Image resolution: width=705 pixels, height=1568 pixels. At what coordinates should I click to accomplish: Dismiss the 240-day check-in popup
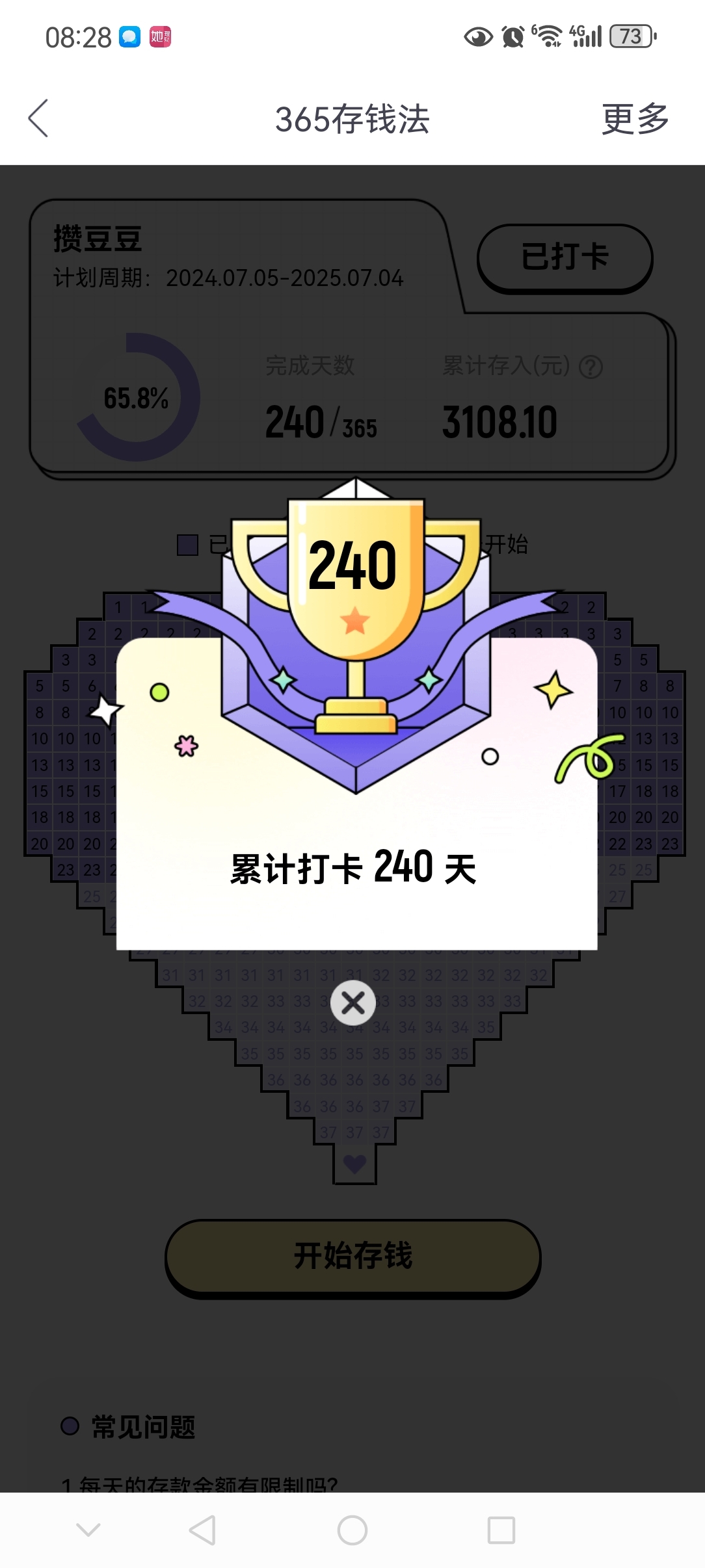pyautogui.click(x=352, y=1002)
